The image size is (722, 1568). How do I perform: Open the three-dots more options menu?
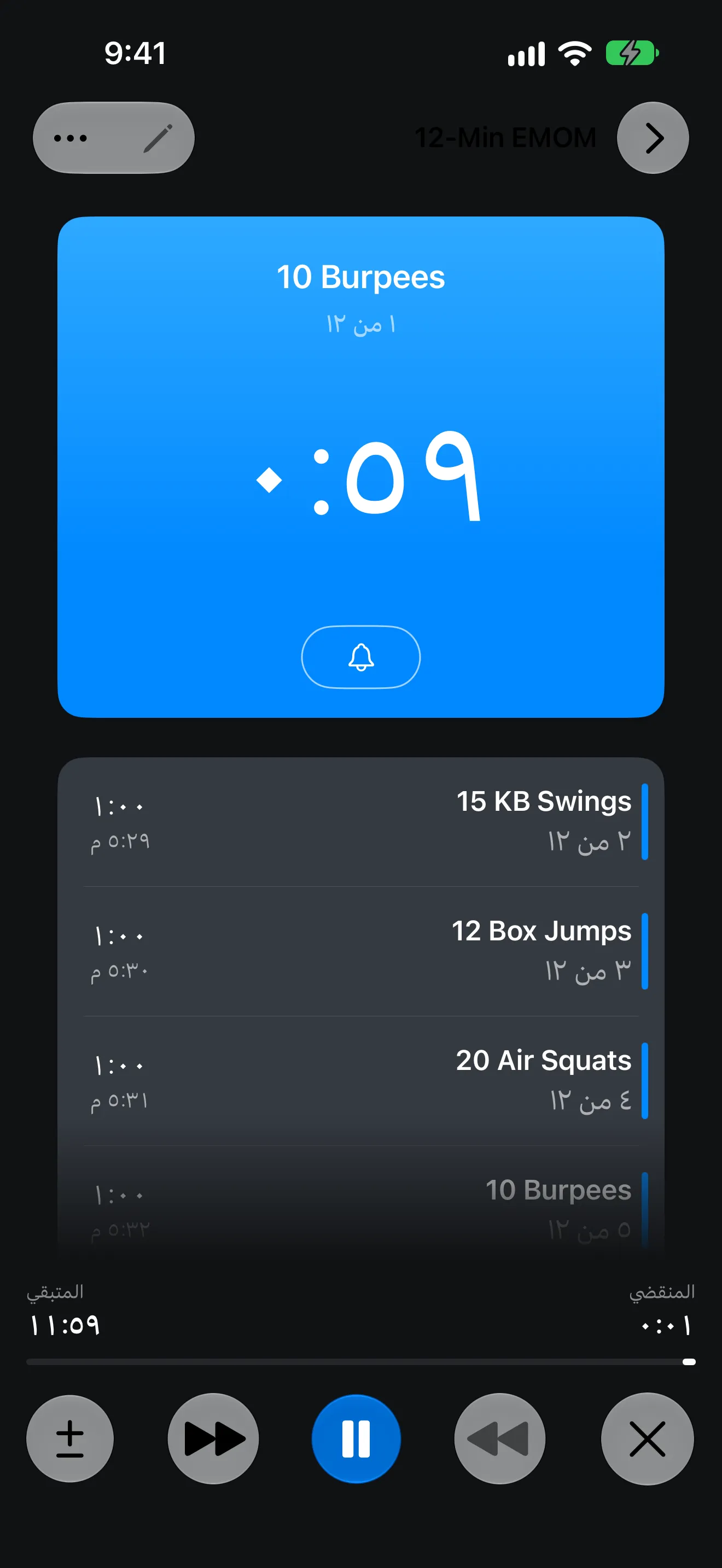pyautogui.click(x=71, y=138)
